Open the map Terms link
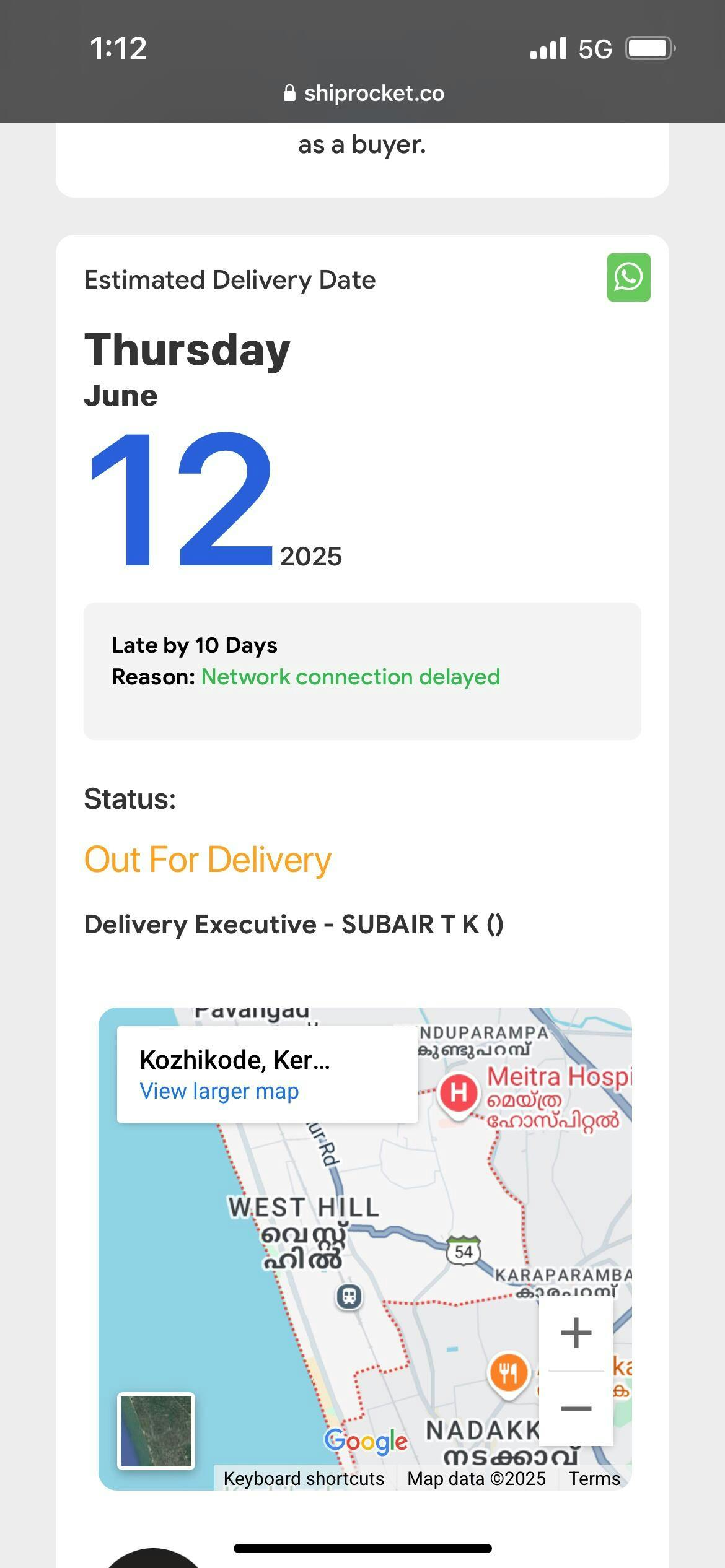The height and width of the screenshot is (1568, 725). [x=594, y=1478]
